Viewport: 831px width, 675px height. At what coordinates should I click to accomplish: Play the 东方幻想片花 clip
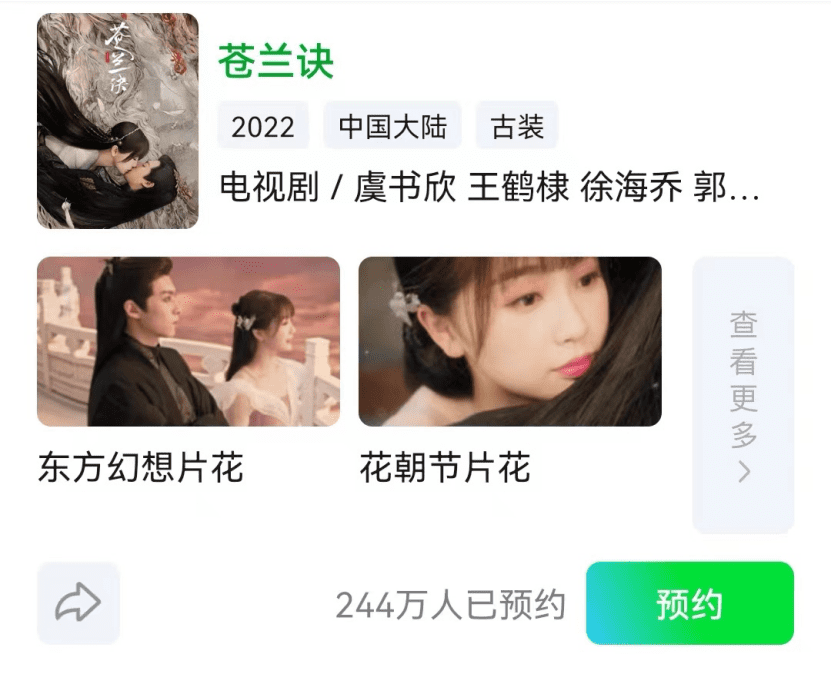pyautogui.click(x=188, y=342)
